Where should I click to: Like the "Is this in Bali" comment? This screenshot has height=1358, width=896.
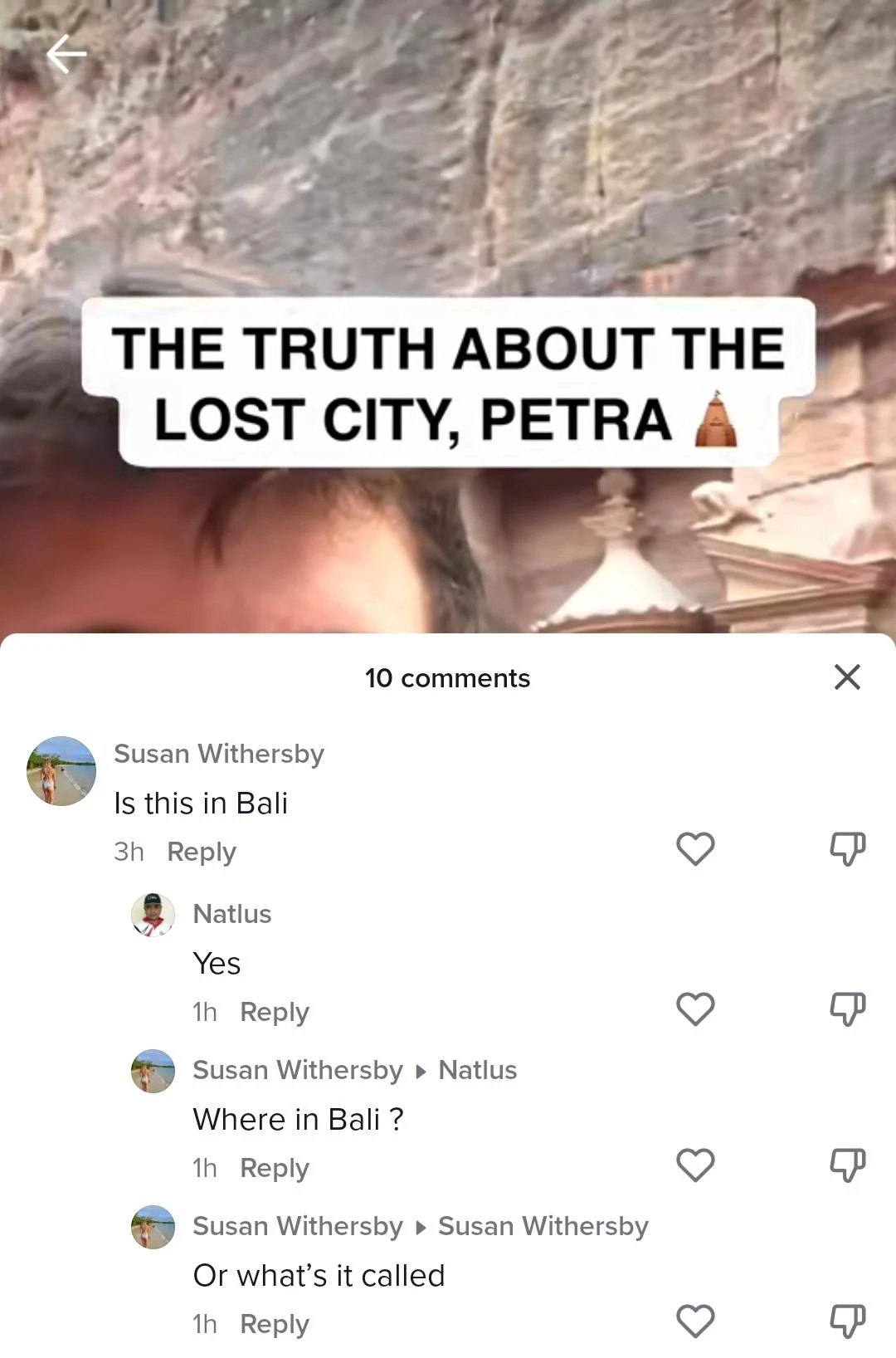(695, 849)
